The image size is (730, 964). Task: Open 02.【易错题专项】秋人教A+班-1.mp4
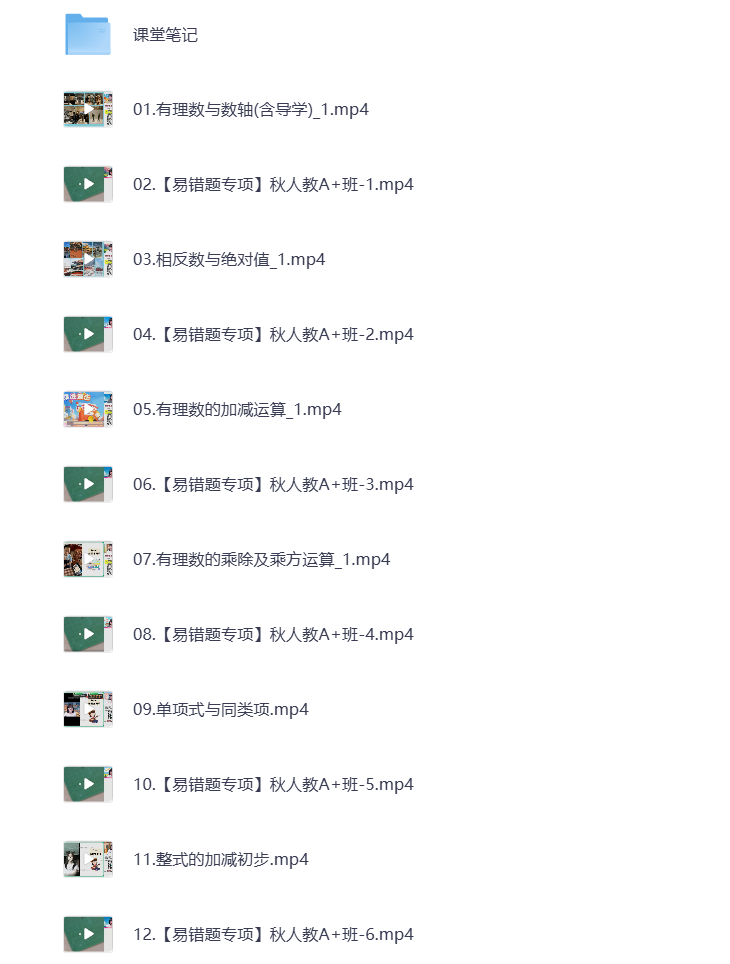272,185
